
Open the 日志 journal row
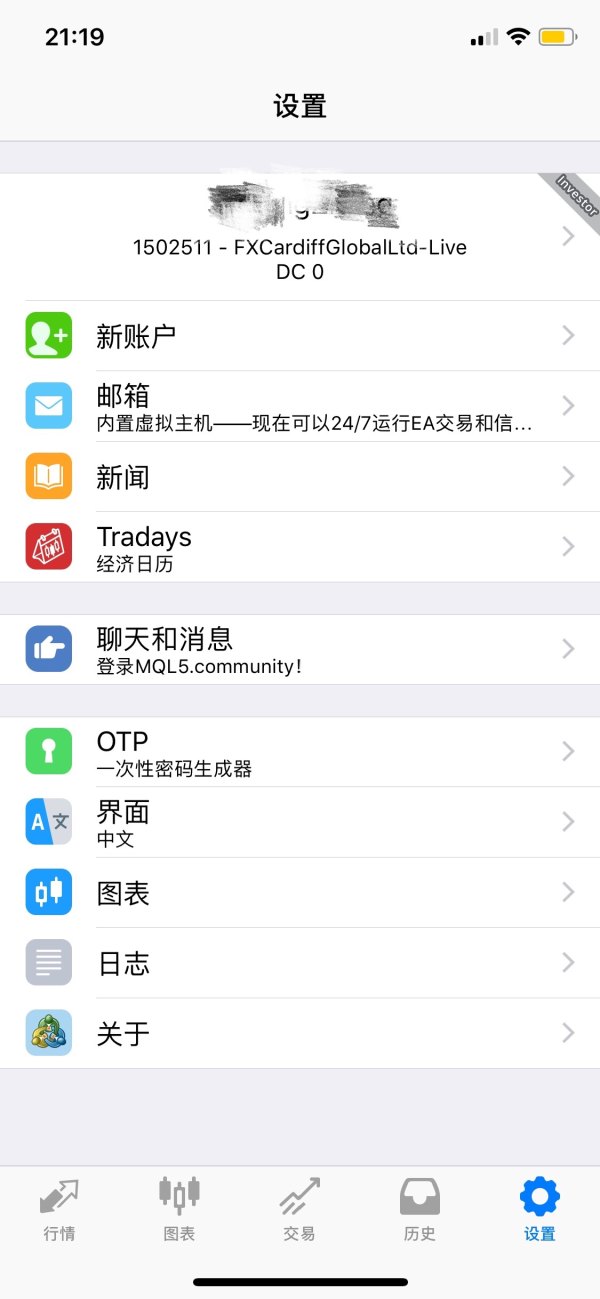[300, 963]
